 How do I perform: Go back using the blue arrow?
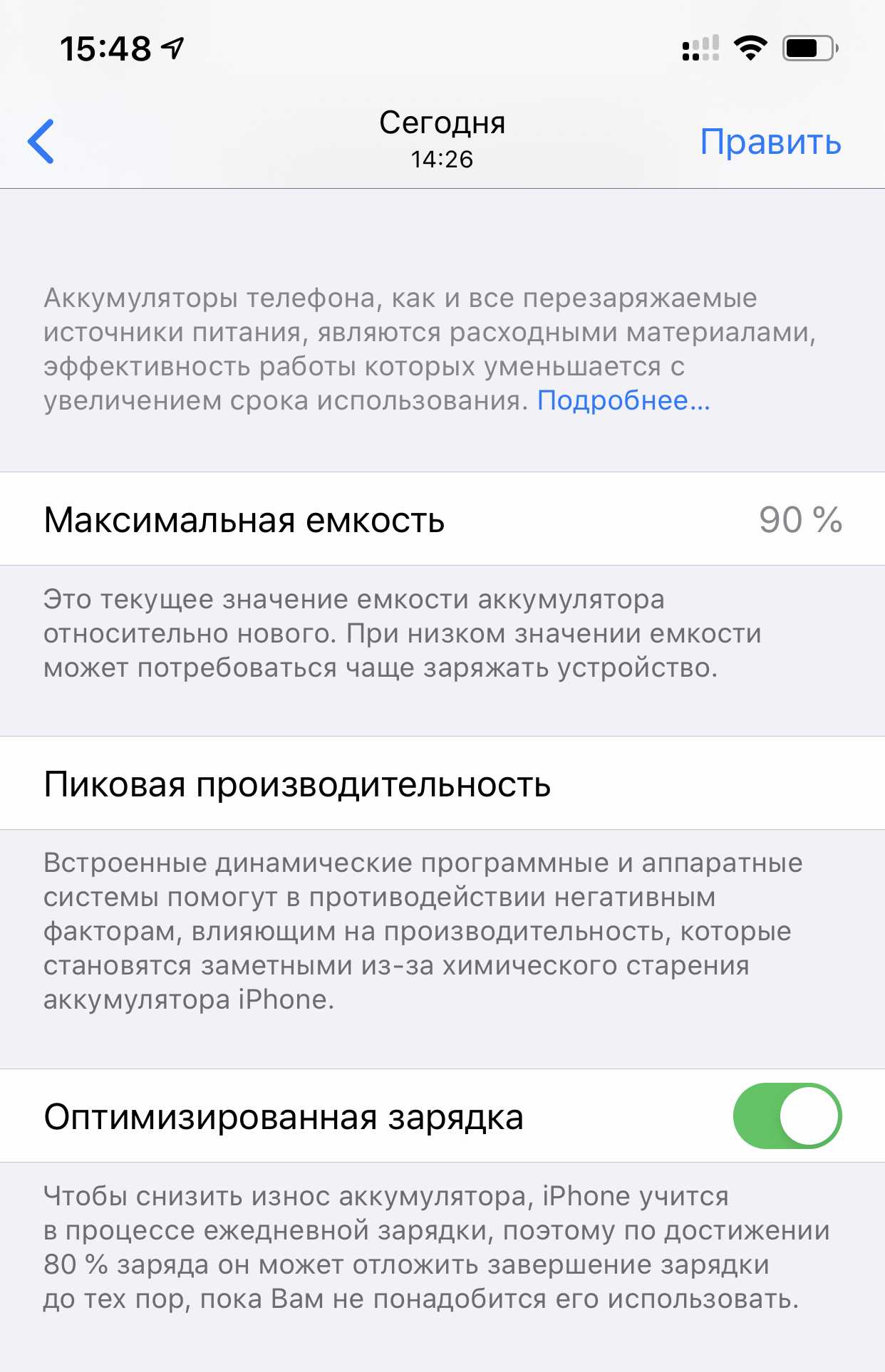coord(41,141)
